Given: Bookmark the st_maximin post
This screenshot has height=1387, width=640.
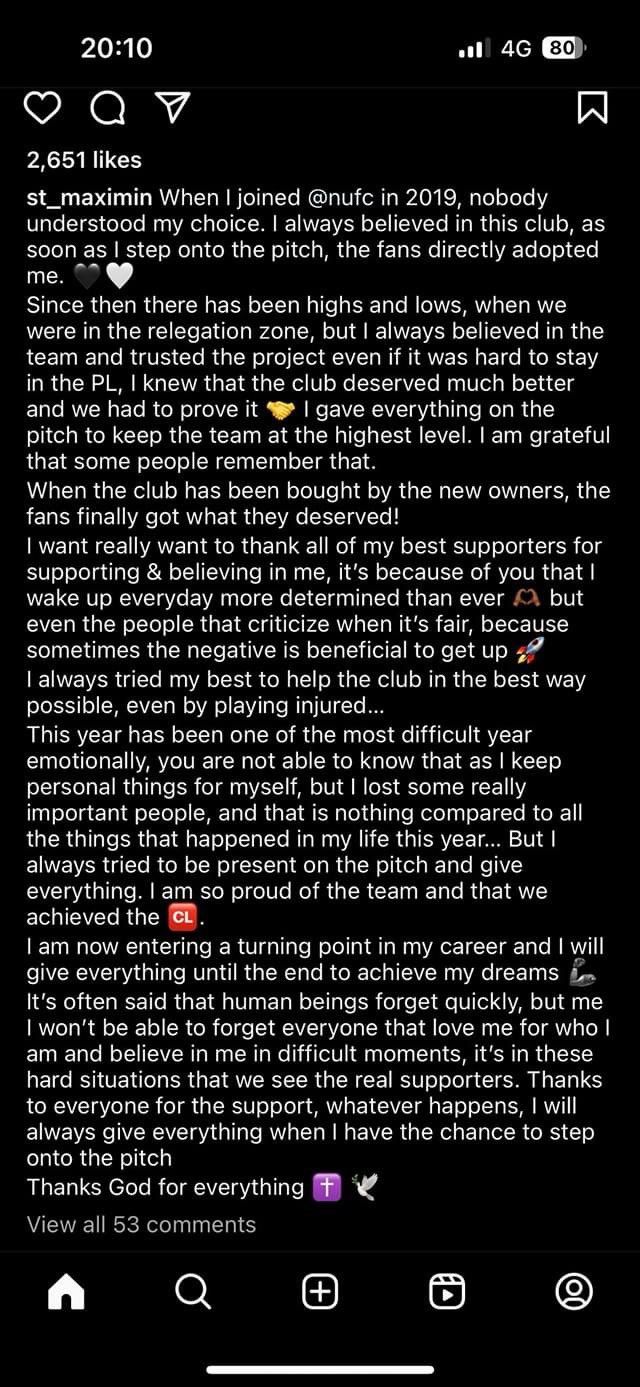Looking at the screenshot, I should point(592,108).
